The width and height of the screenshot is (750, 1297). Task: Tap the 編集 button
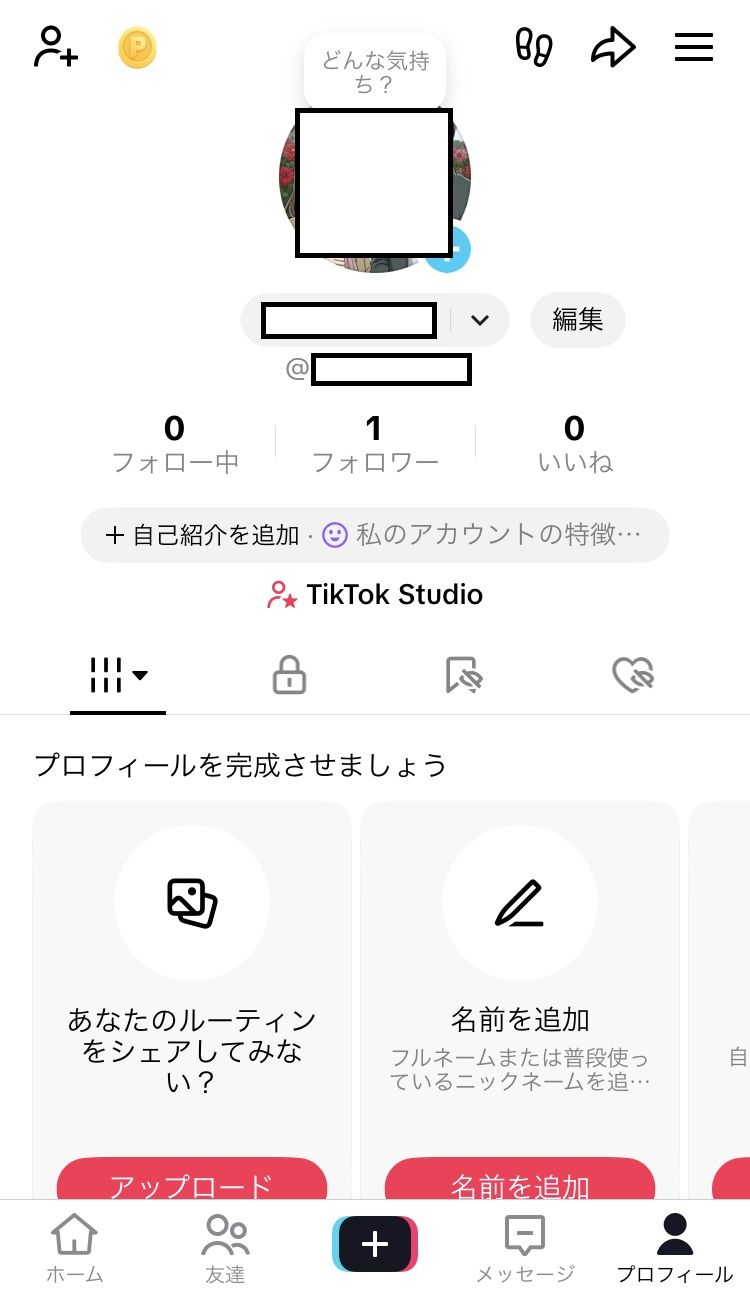coord(577,320)
